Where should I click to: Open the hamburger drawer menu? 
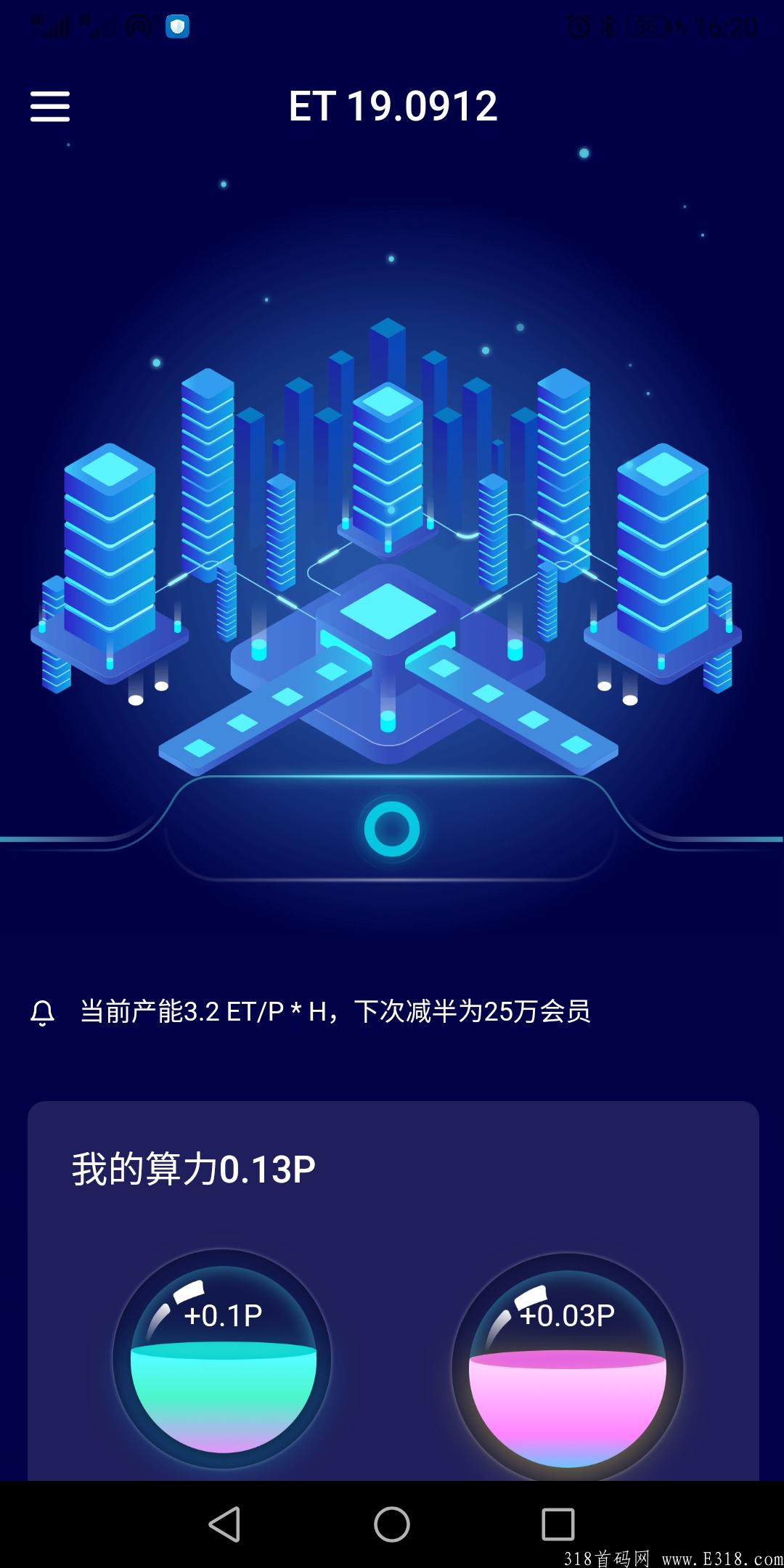pyautogui.click(x=50, y=107)
